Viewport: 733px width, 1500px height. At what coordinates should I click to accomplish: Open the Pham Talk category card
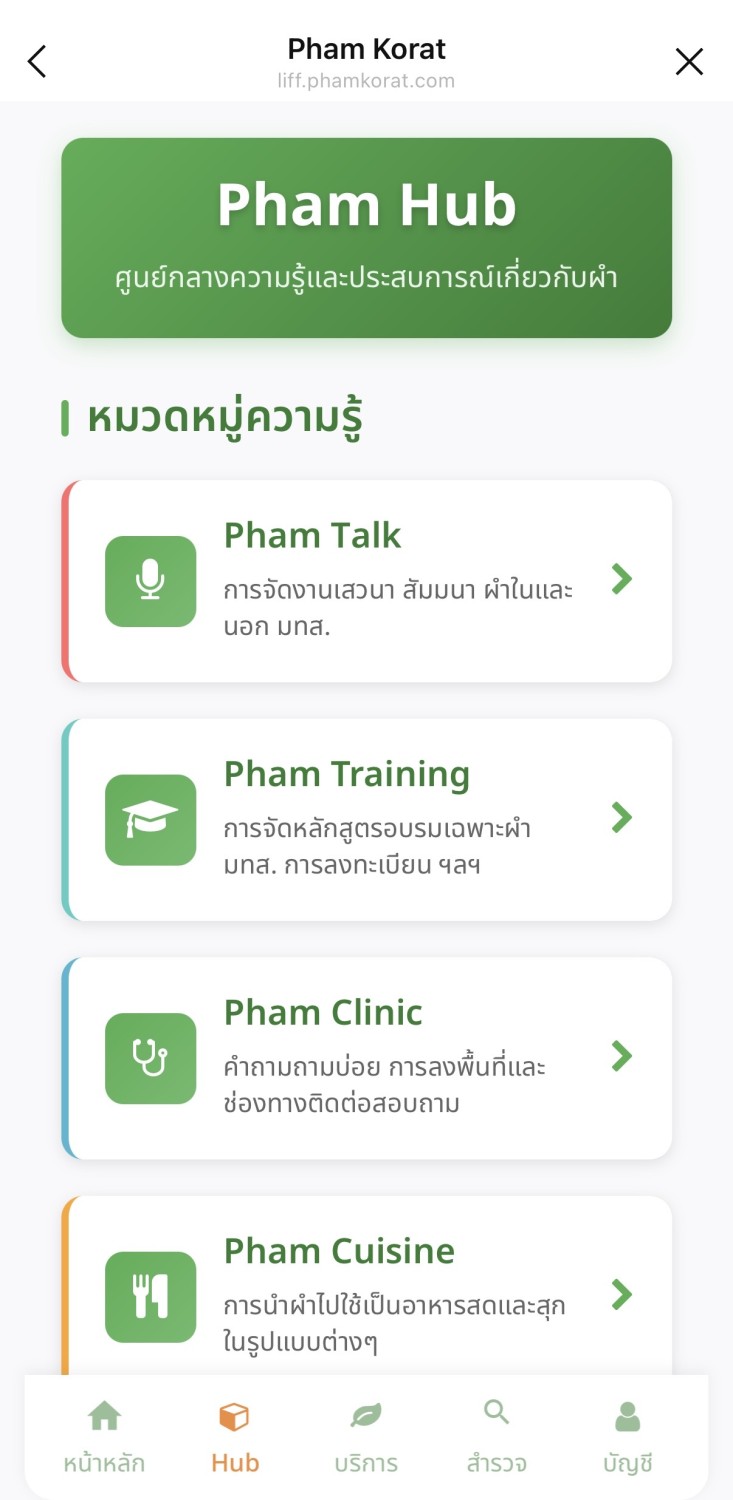tap(367, 581)
